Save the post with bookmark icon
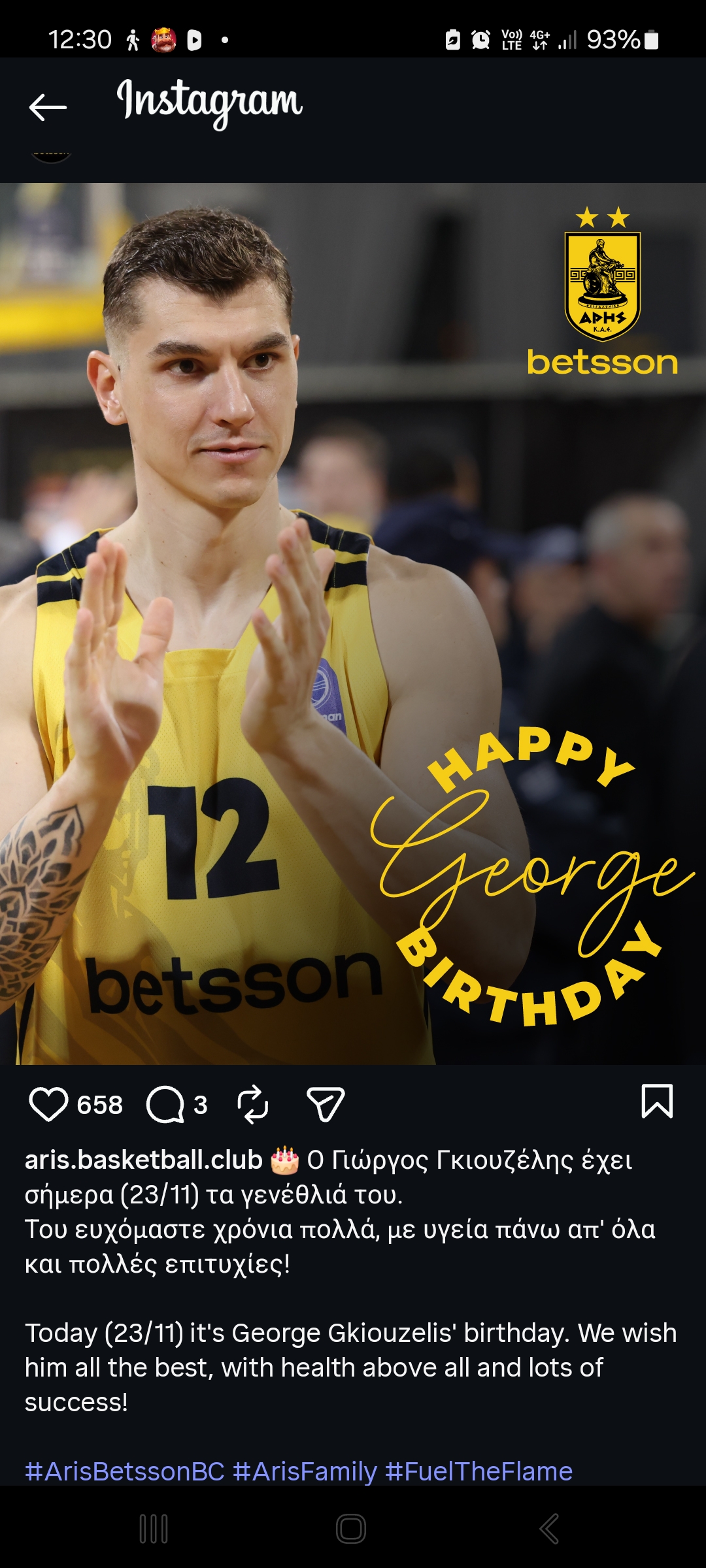The image size is (706, 1568). 657,1102
